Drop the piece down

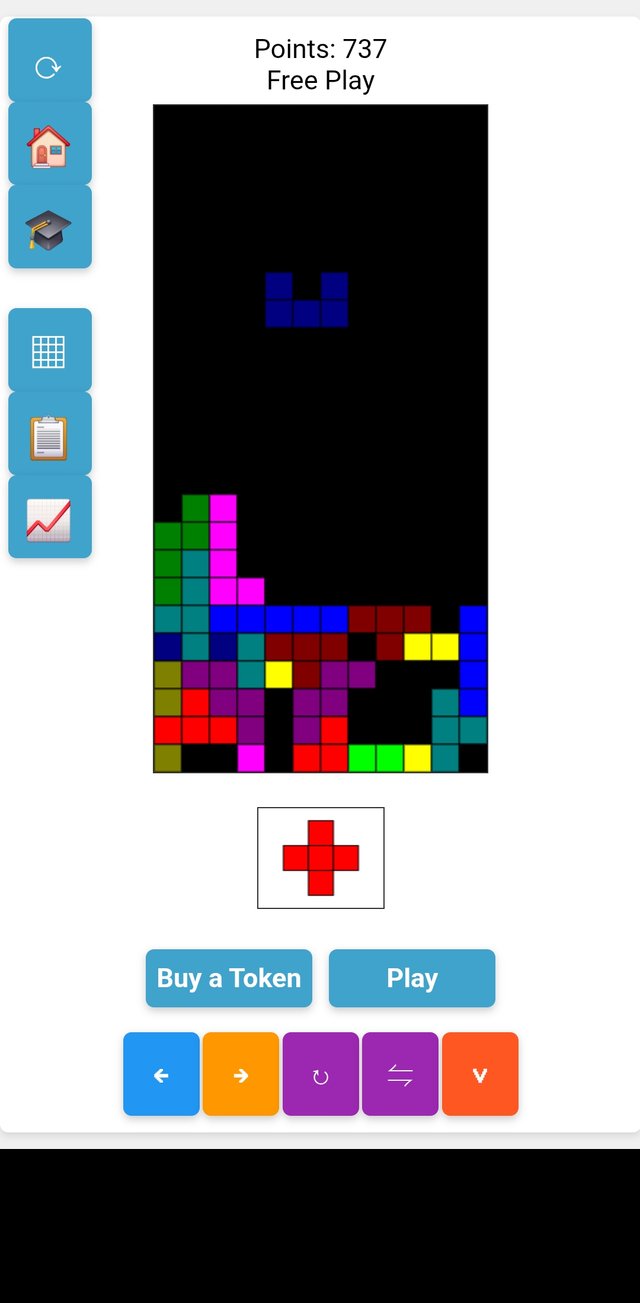coord(480,1074)
